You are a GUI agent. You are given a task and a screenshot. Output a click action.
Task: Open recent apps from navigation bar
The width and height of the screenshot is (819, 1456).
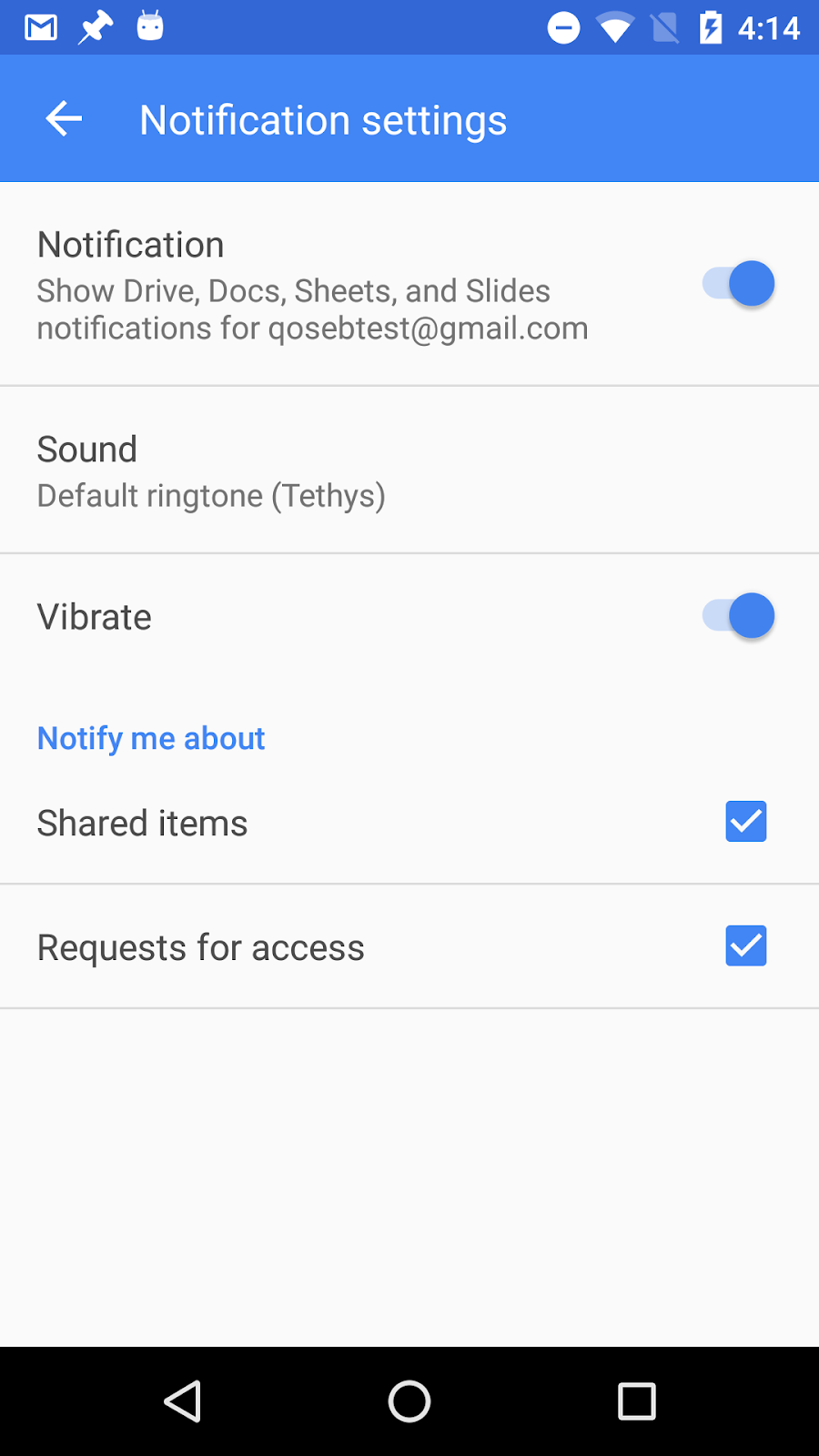tap(636, 1401)
